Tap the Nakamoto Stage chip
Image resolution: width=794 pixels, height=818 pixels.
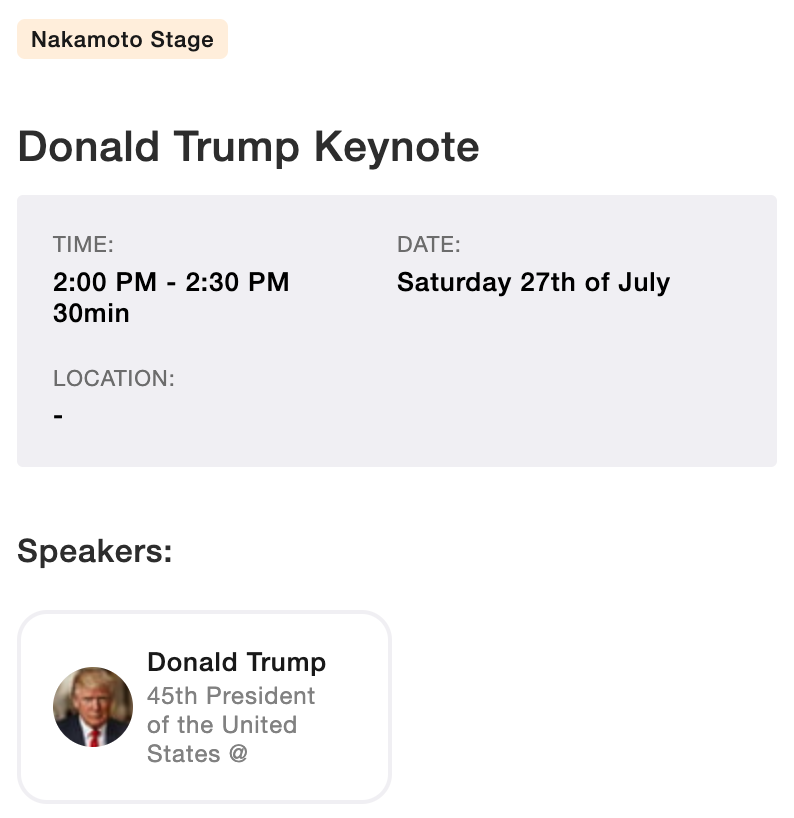122,40
